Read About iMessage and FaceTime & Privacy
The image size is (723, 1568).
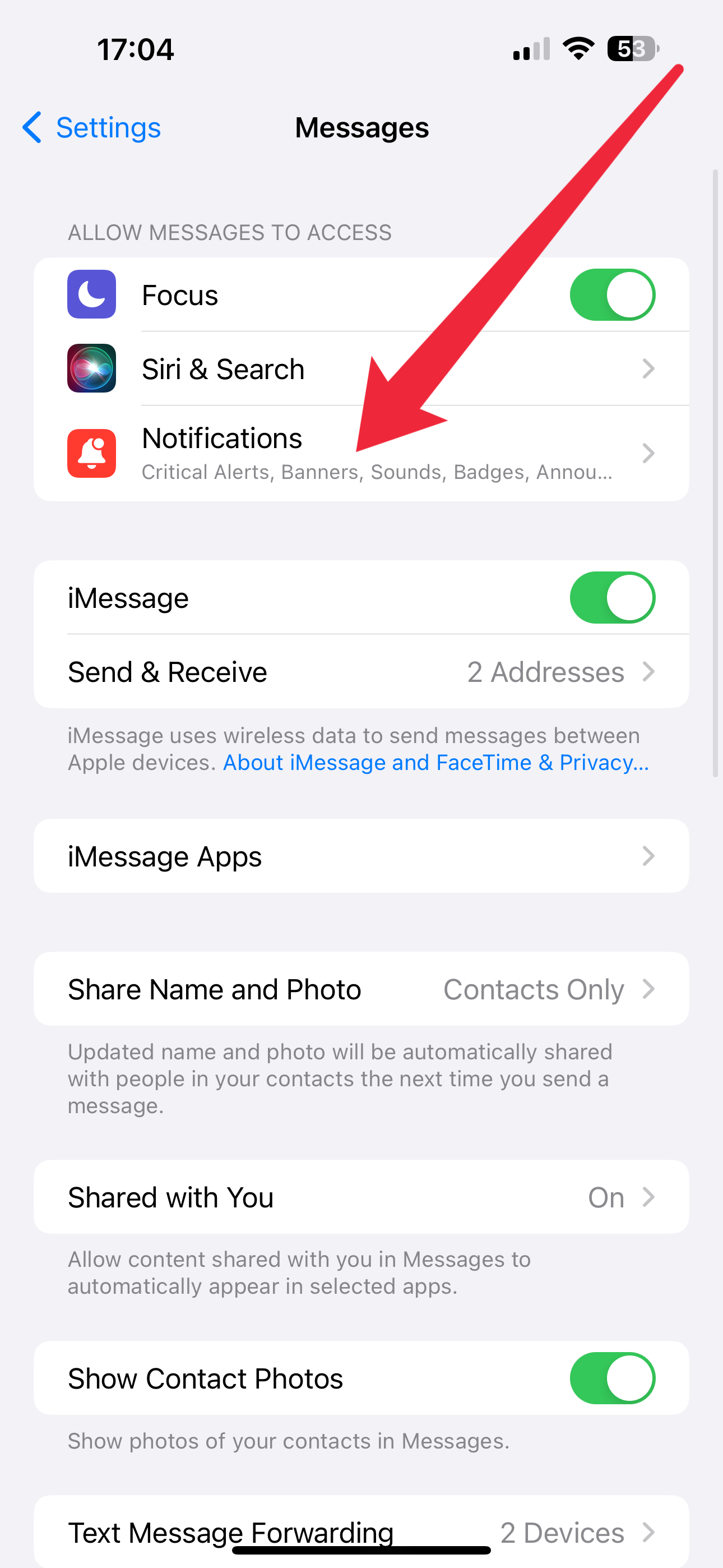(435, 763)
